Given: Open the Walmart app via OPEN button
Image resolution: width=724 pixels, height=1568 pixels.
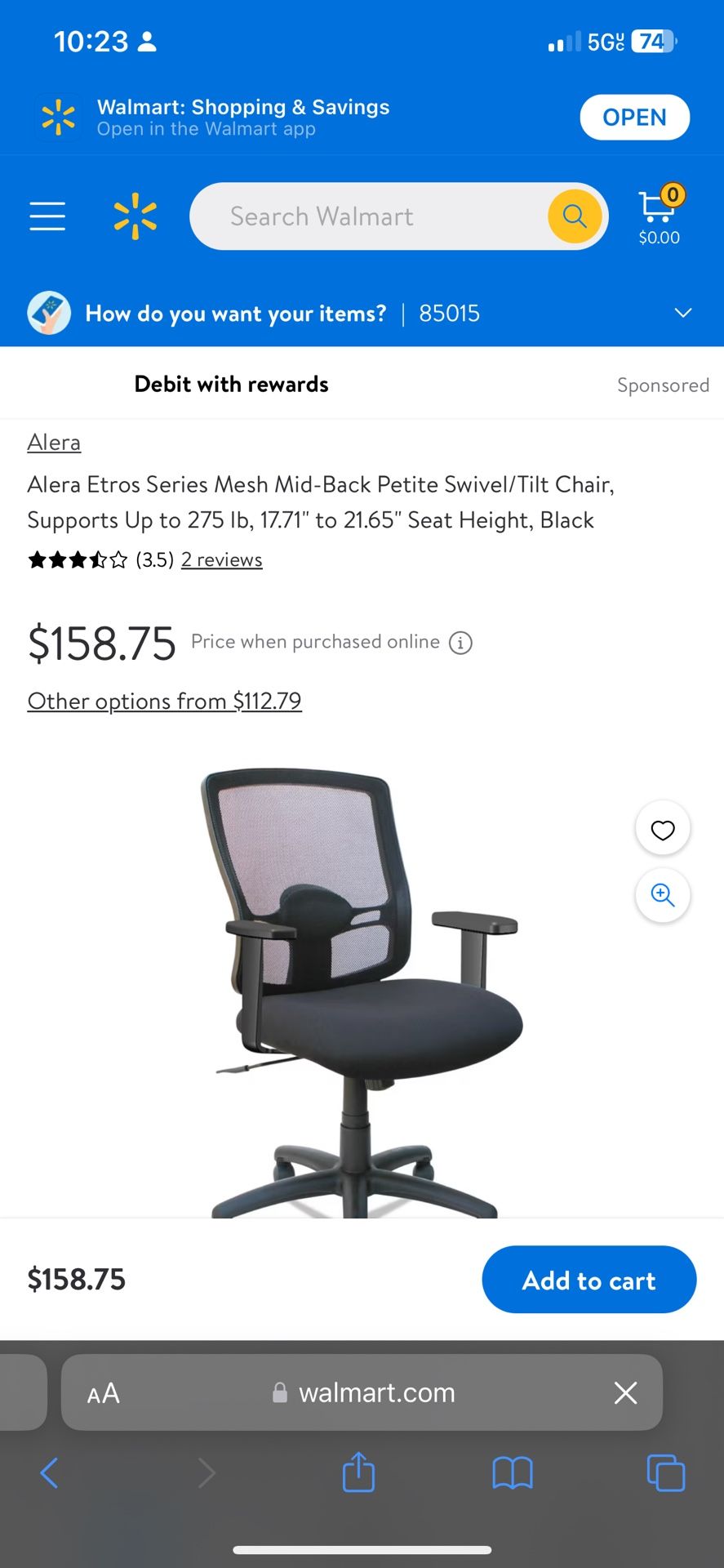Looking at the screenshot, I should coord(634,118).
